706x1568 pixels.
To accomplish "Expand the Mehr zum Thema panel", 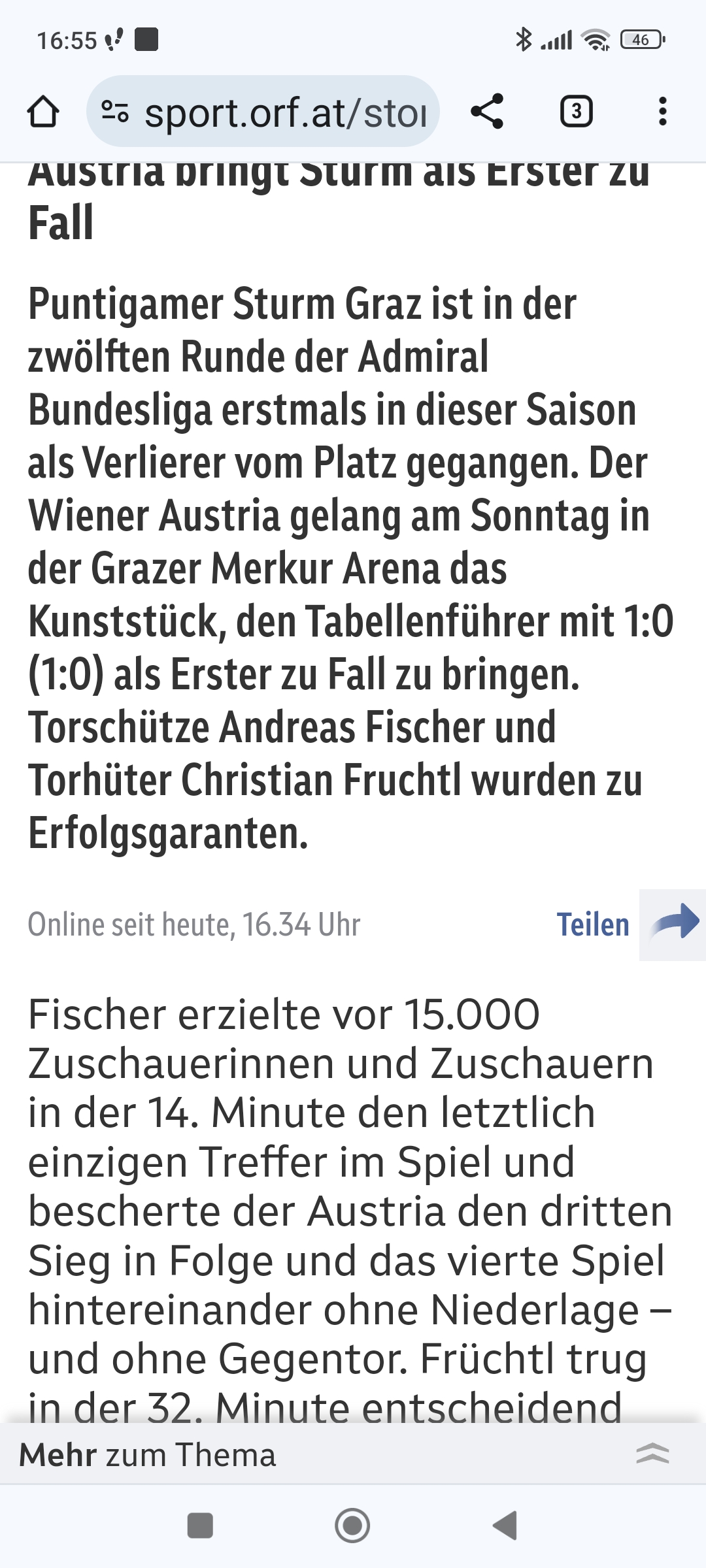I will click(x=353, y=1454).
